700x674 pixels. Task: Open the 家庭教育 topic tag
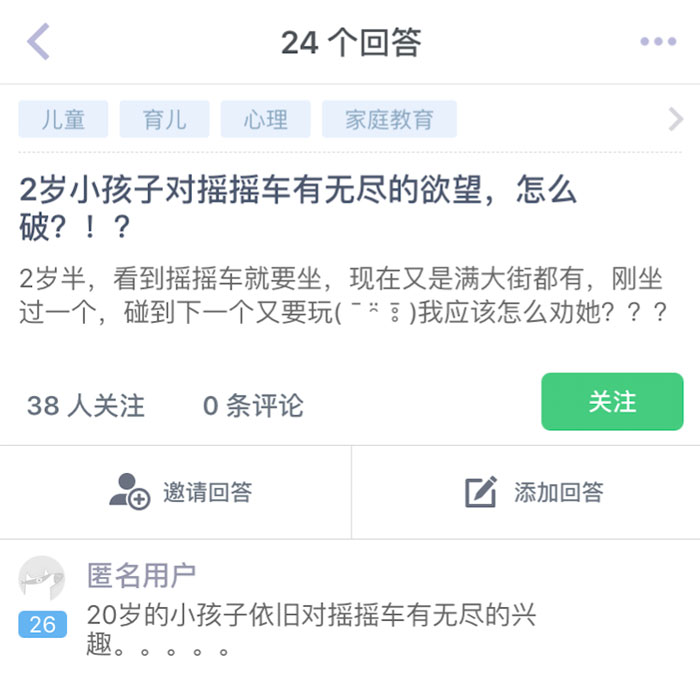coord(389,120)
